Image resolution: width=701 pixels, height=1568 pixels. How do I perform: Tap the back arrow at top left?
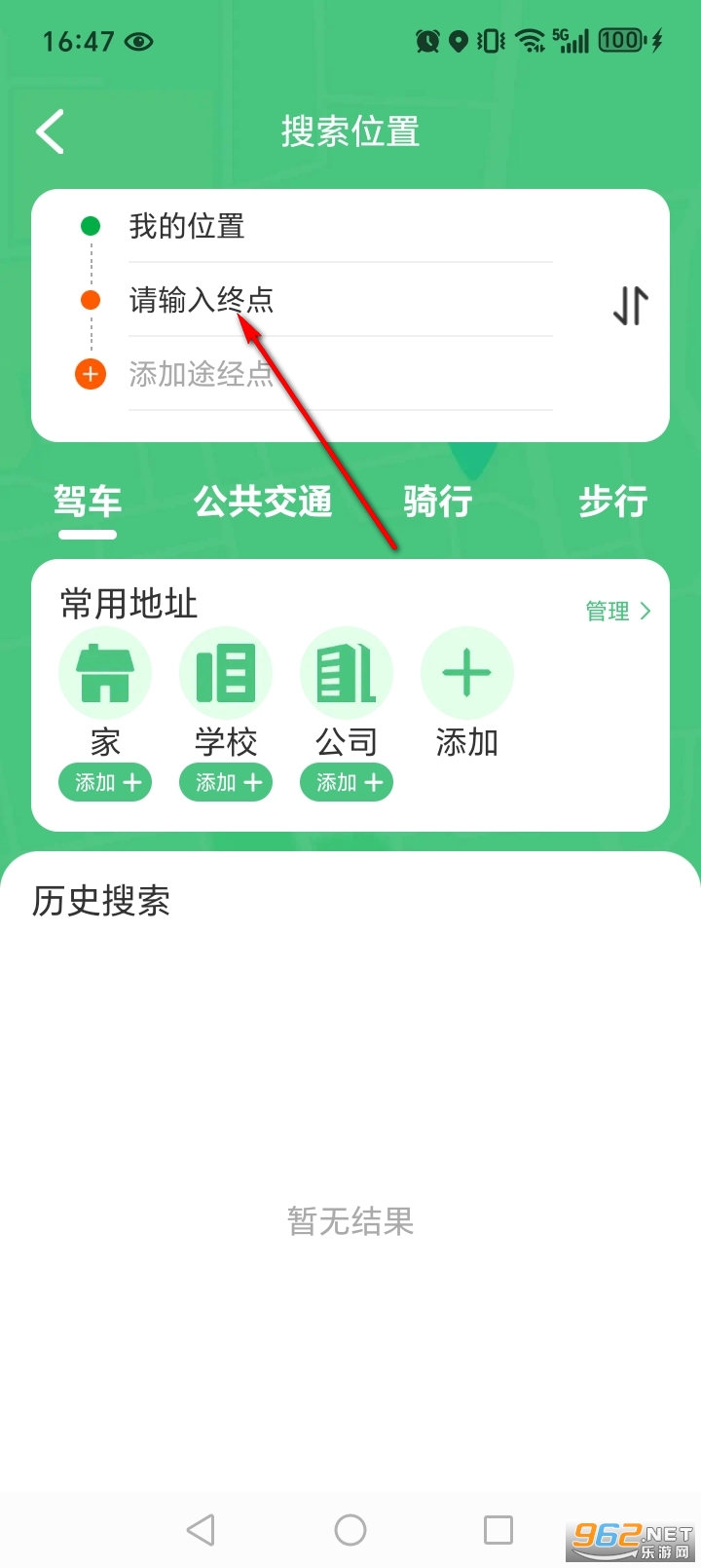49,131
